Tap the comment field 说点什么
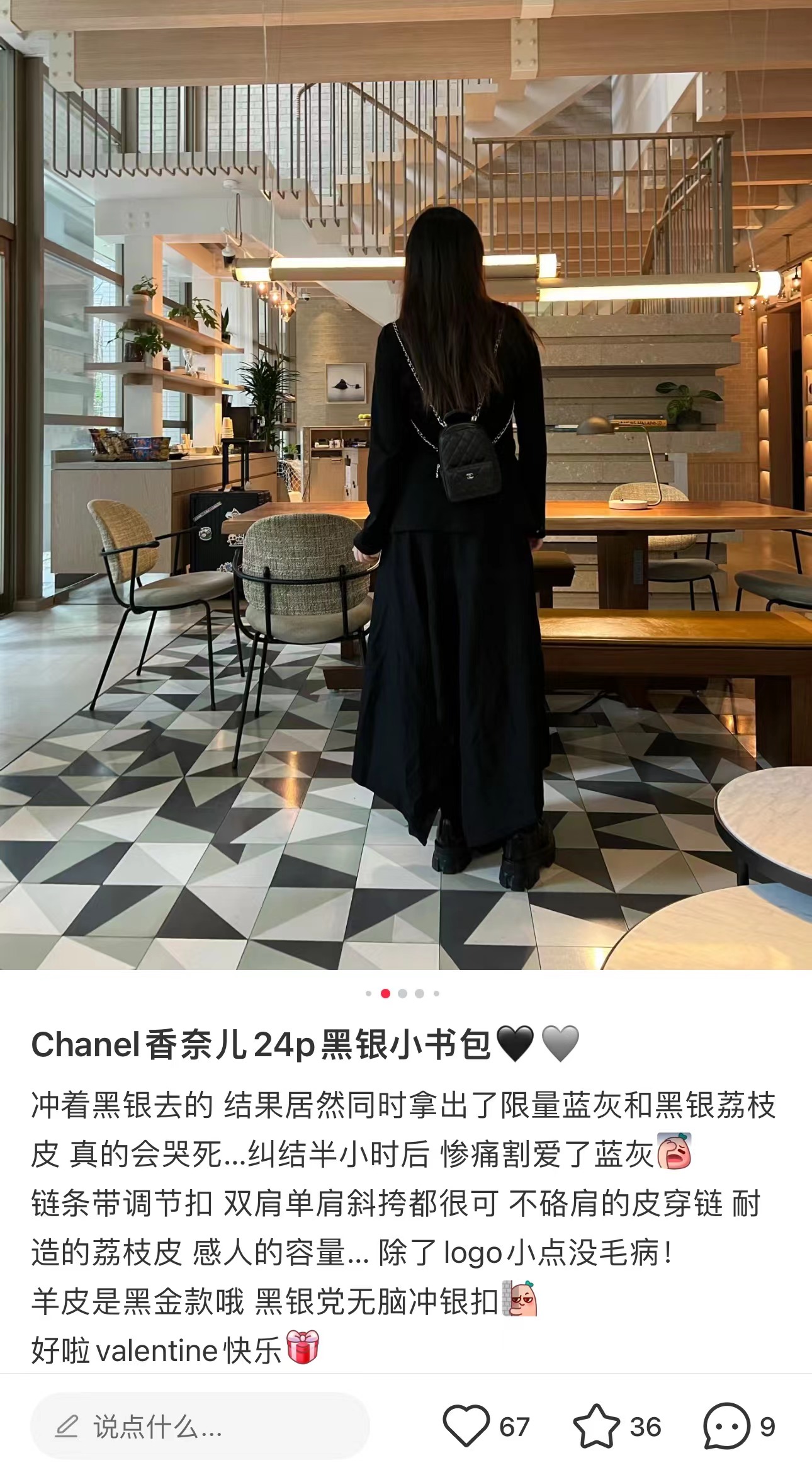Image resolution: width=812 pixels, height=1482 pixels. 200,1427
